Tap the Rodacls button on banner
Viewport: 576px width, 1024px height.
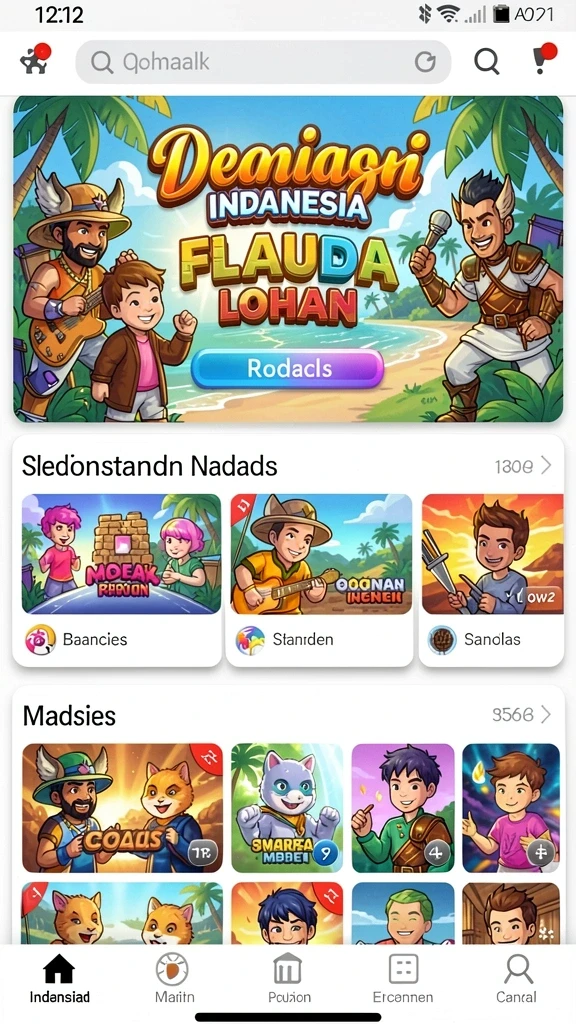[x=287, y=368]
